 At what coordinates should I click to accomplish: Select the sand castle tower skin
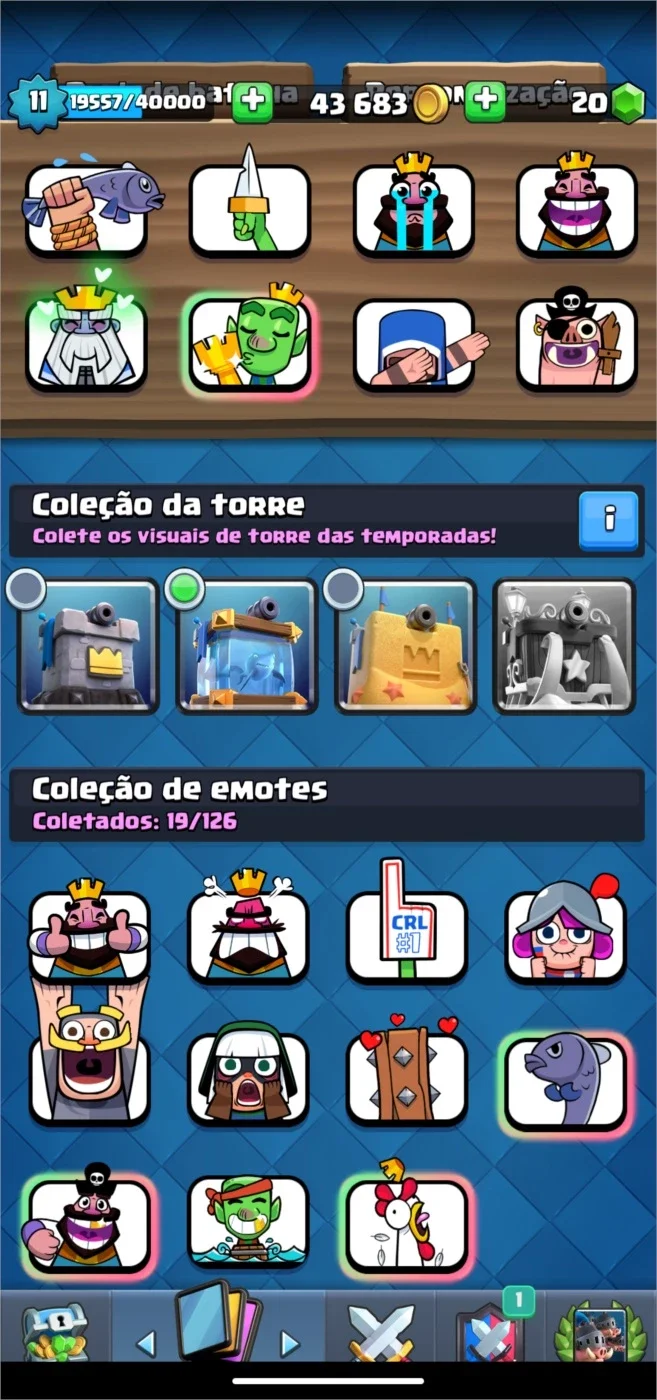point(405,644)
